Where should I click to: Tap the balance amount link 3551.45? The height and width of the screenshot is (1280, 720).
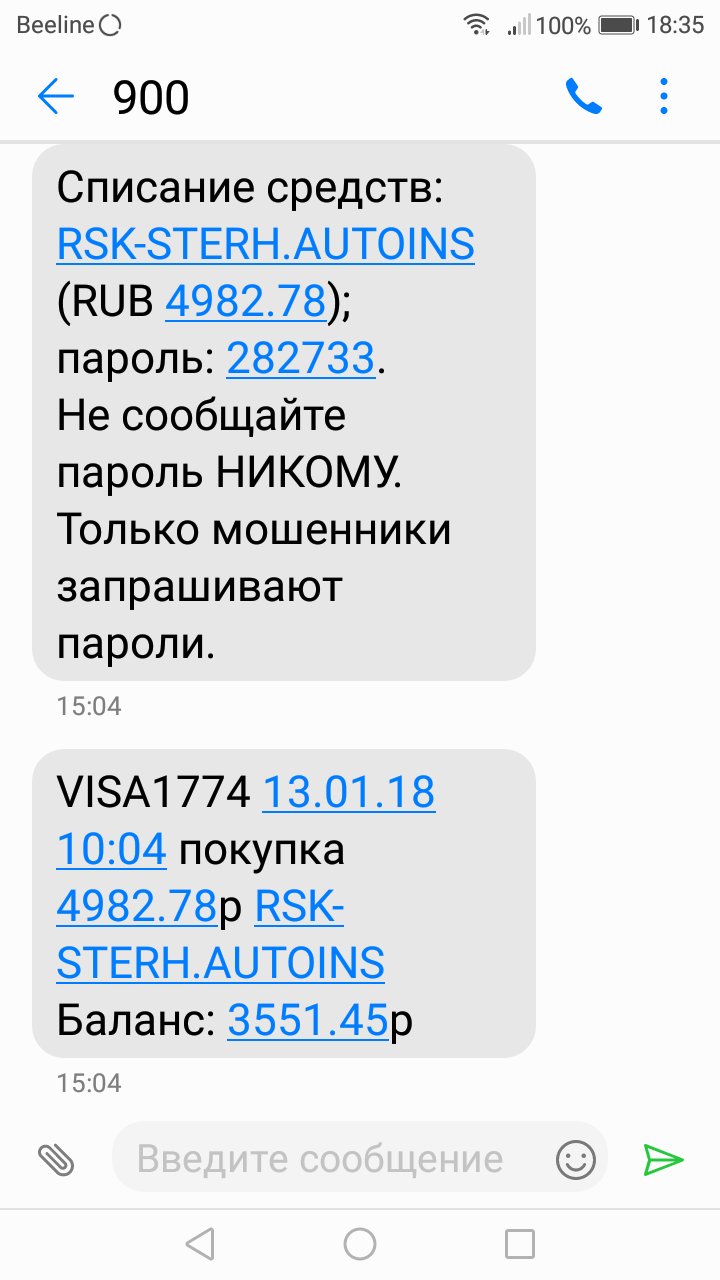tap(308, 1021)
